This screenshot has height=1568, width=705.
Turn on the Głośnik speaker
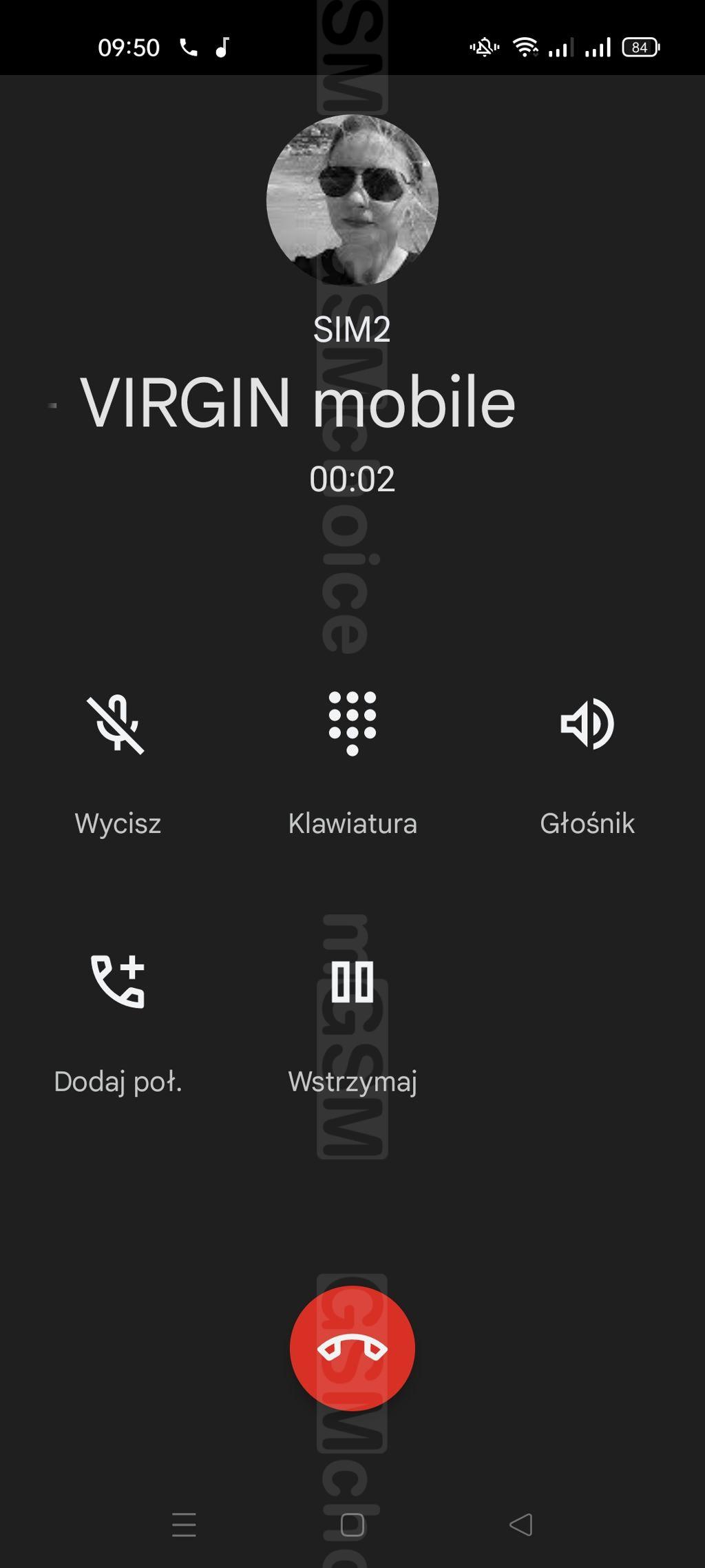(587, 725)
